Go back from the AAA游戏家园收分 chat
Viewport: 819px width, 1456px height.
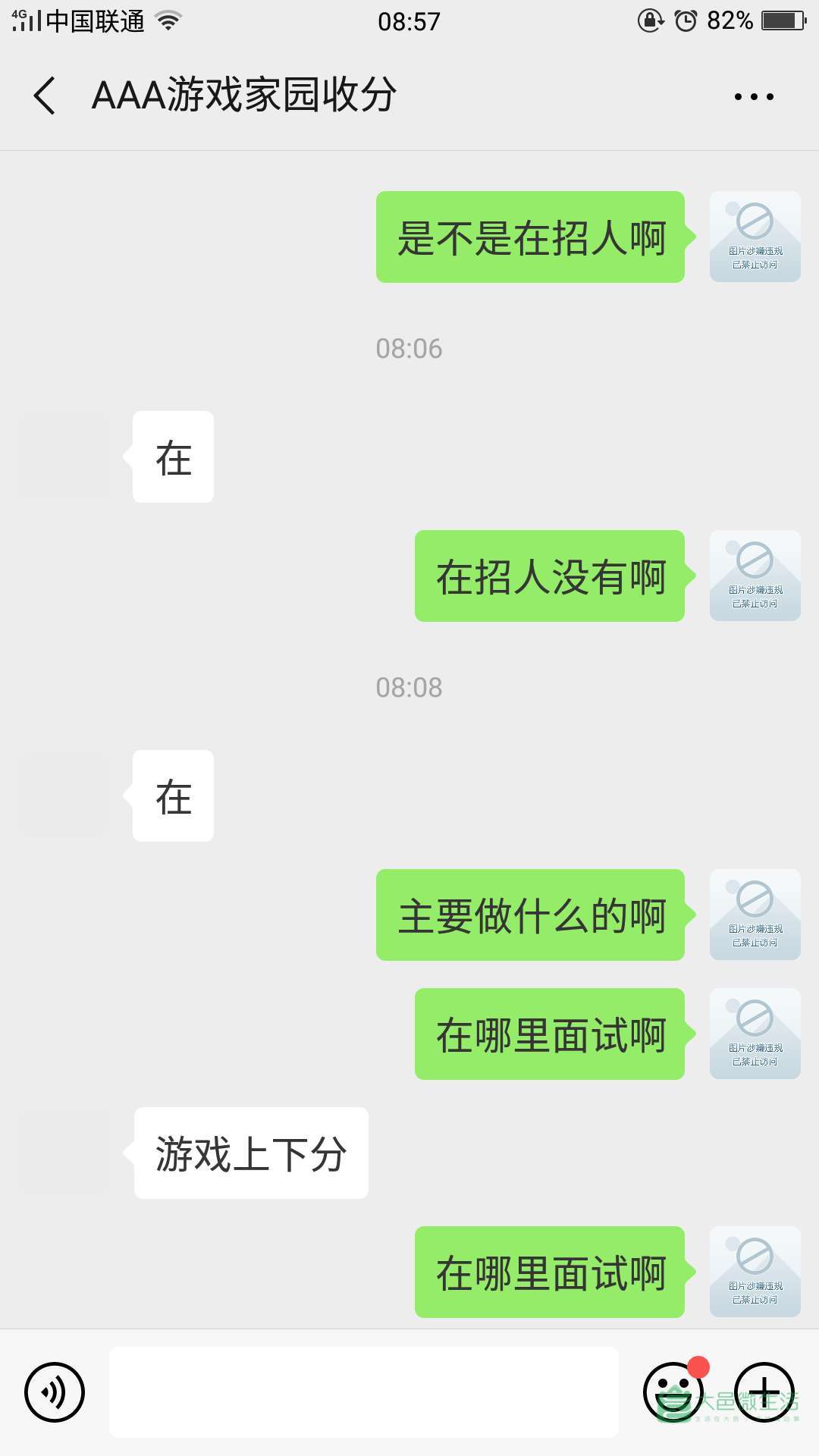coord(45,96)
